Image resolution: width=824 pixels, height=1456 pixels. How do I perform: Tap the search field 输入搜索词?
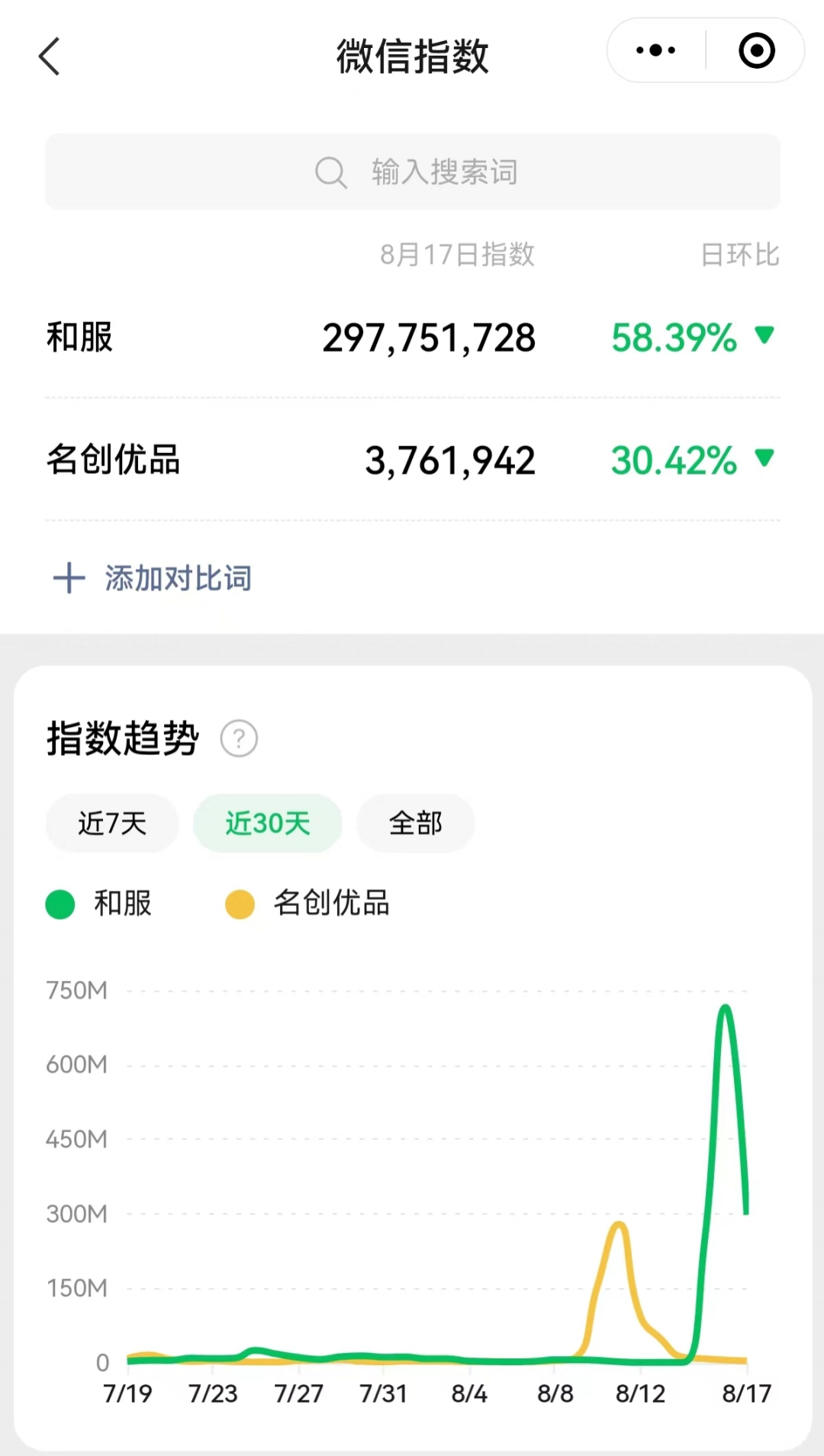[413, 172]
